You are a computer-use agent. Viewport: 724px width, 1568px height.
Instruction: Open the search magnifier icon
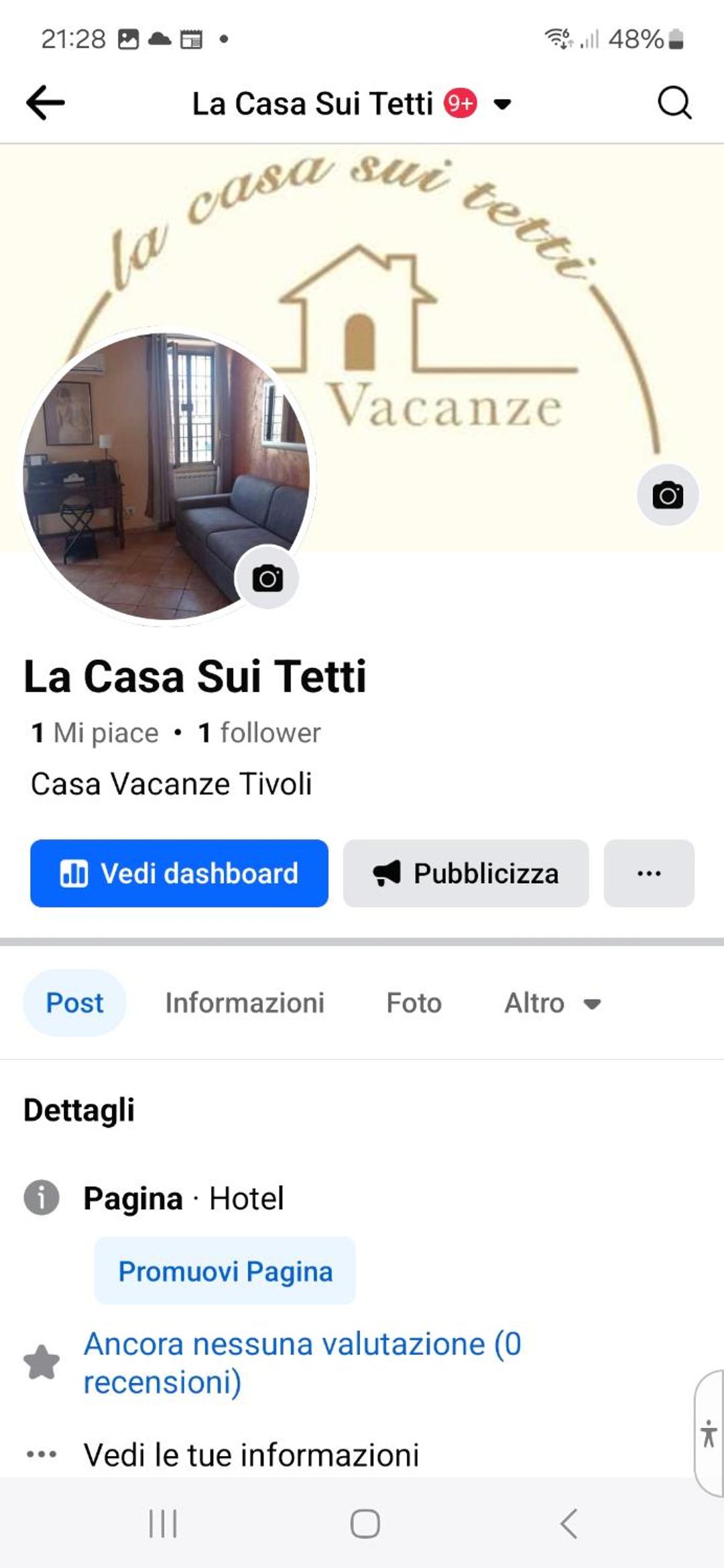(674, 103)
